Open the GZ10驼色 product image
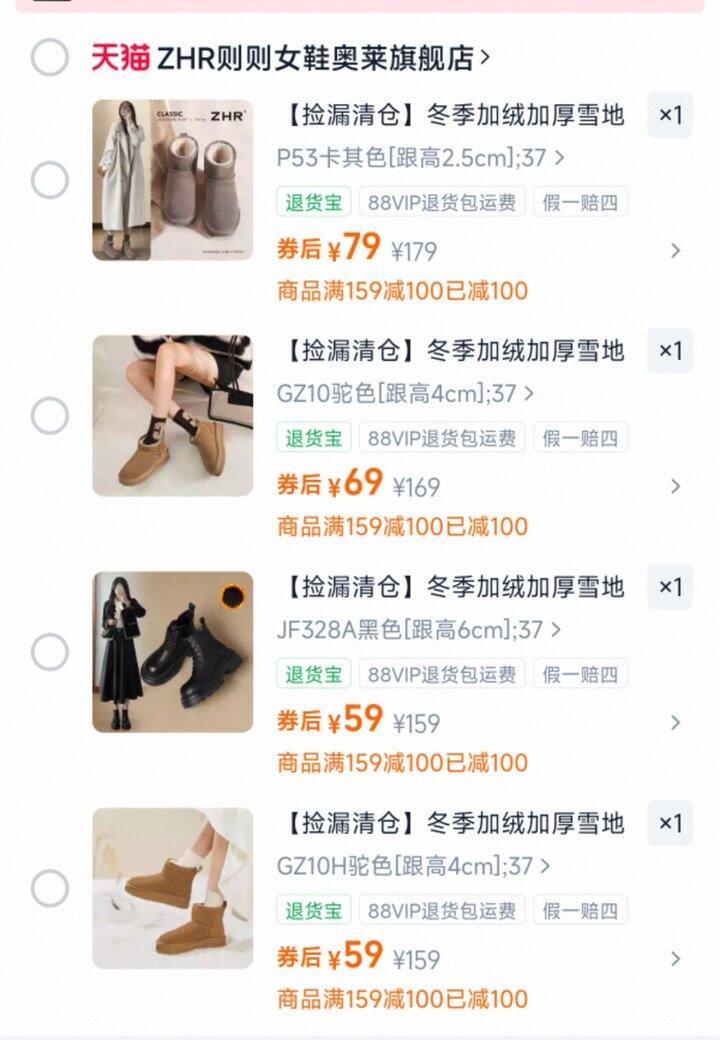This screenshot has height=1040, width=720. (x=172, y=416)
